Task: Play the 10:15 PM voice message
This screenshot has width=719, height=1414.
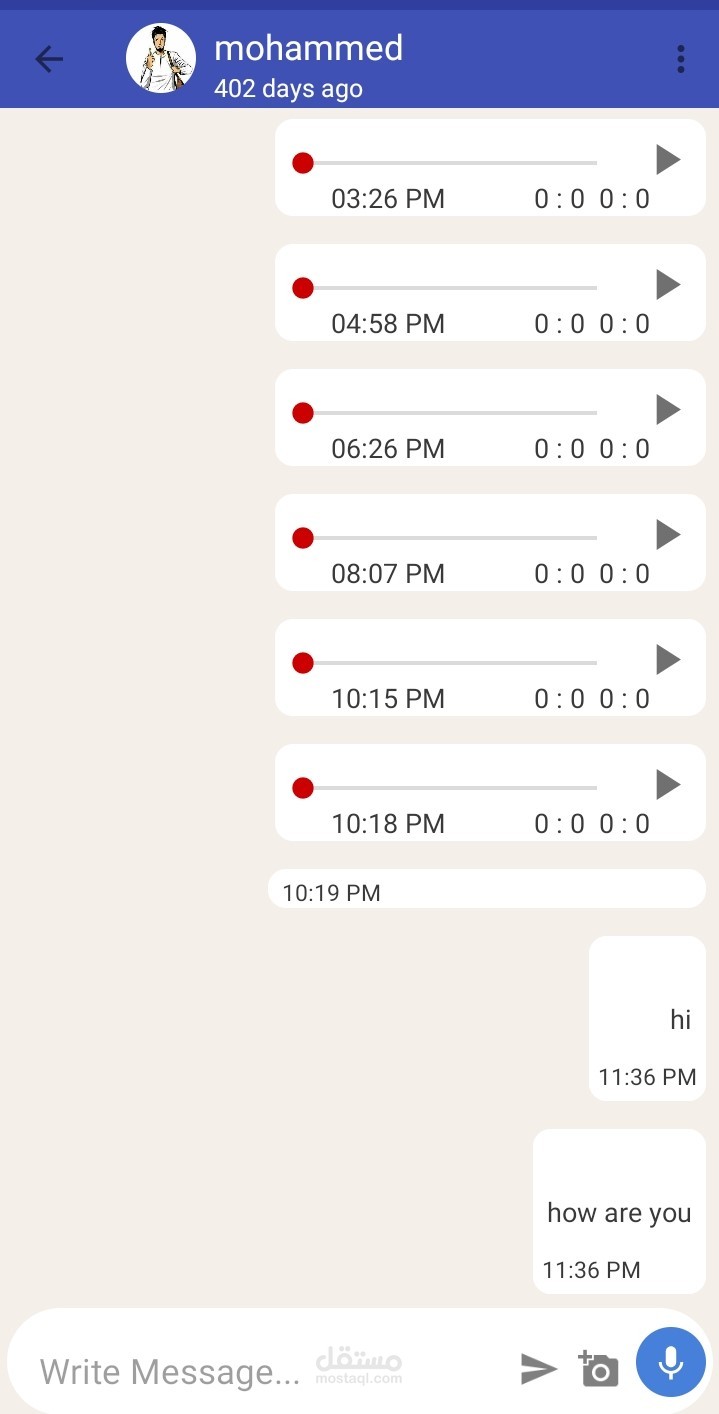Action: coord(668,660)
